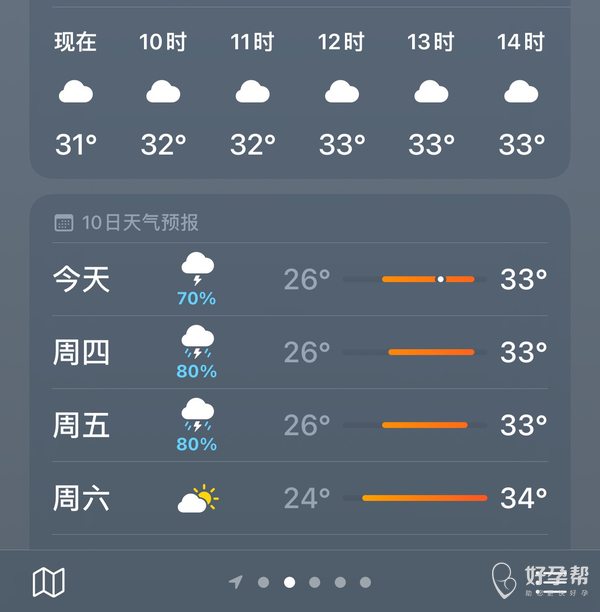
Task: Show the 周六 forecast details
Action: (x=300, y=497)
